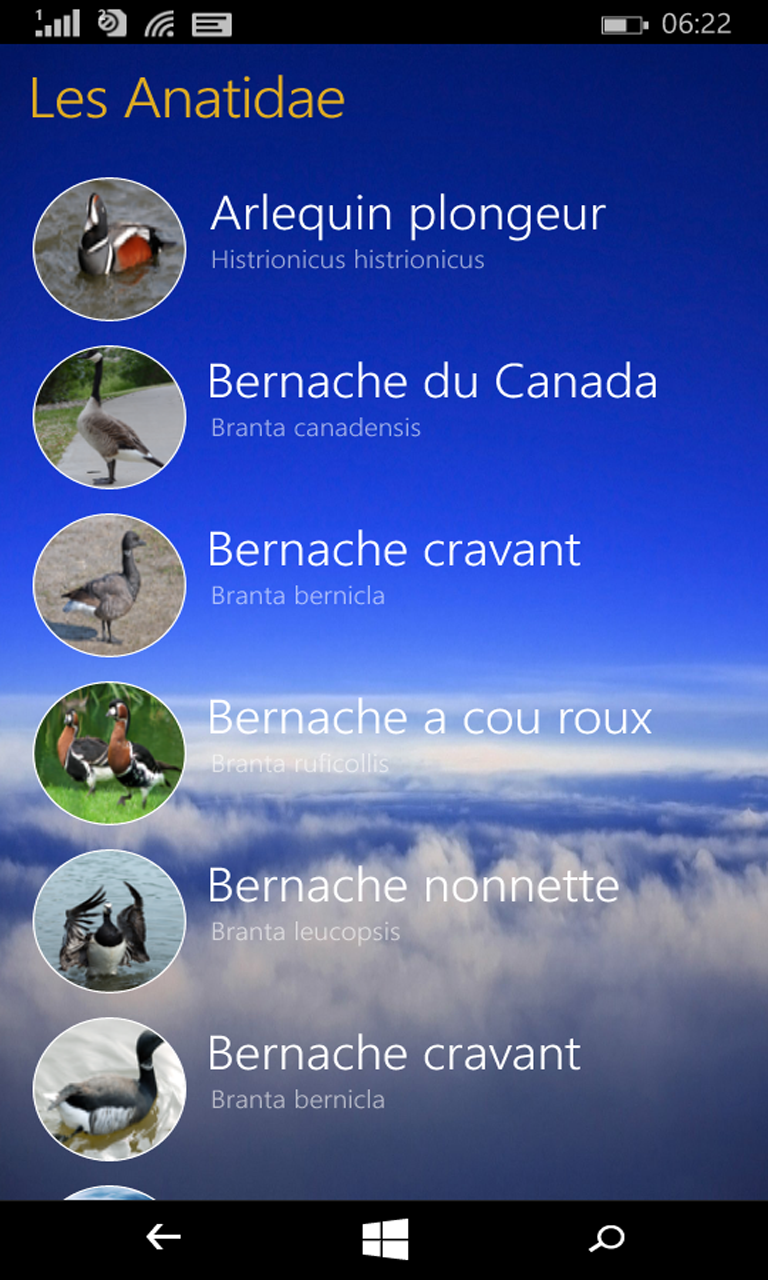Select Bernache a cou roux
The image size is (768, 1280).
point(384,753)
